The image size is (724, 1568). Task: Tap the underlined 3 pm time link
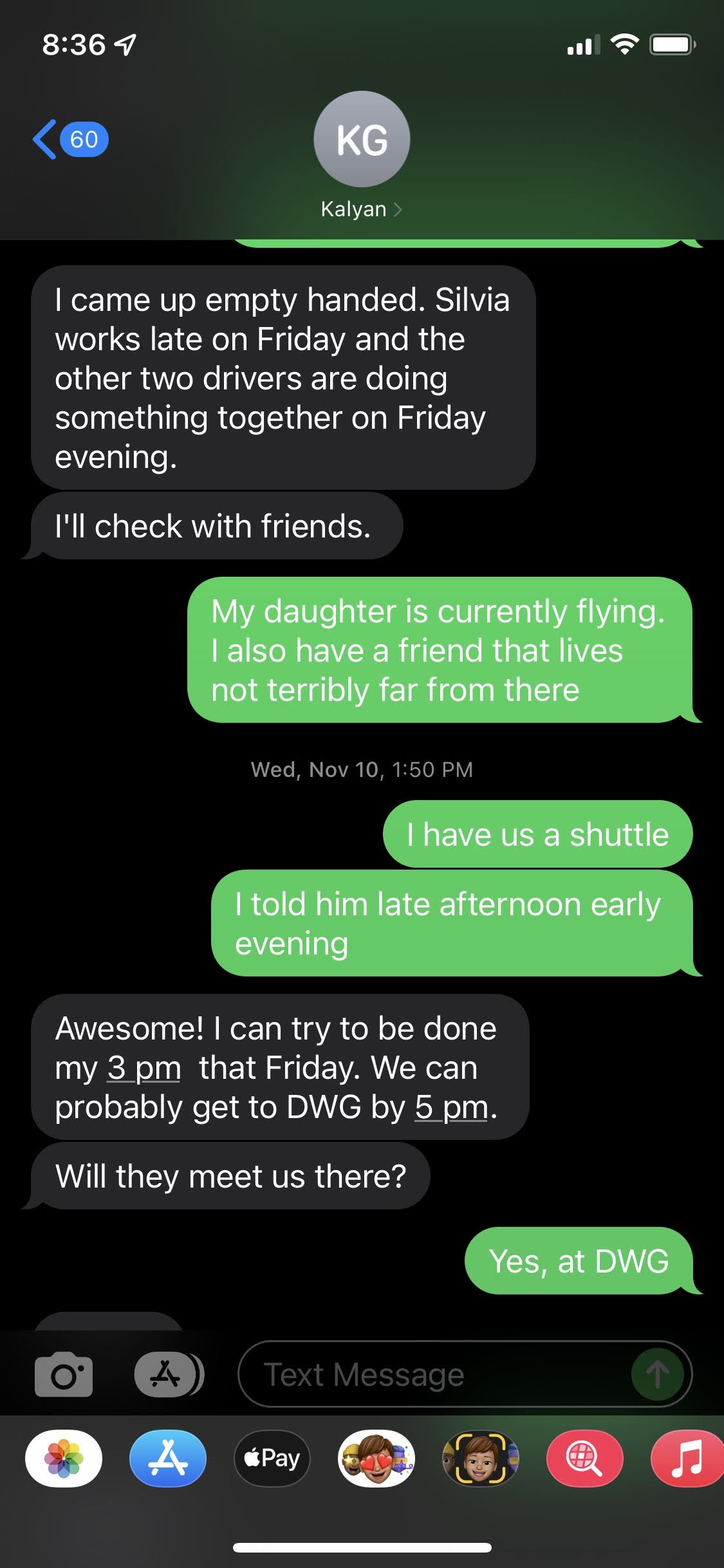click(144, 1068)
